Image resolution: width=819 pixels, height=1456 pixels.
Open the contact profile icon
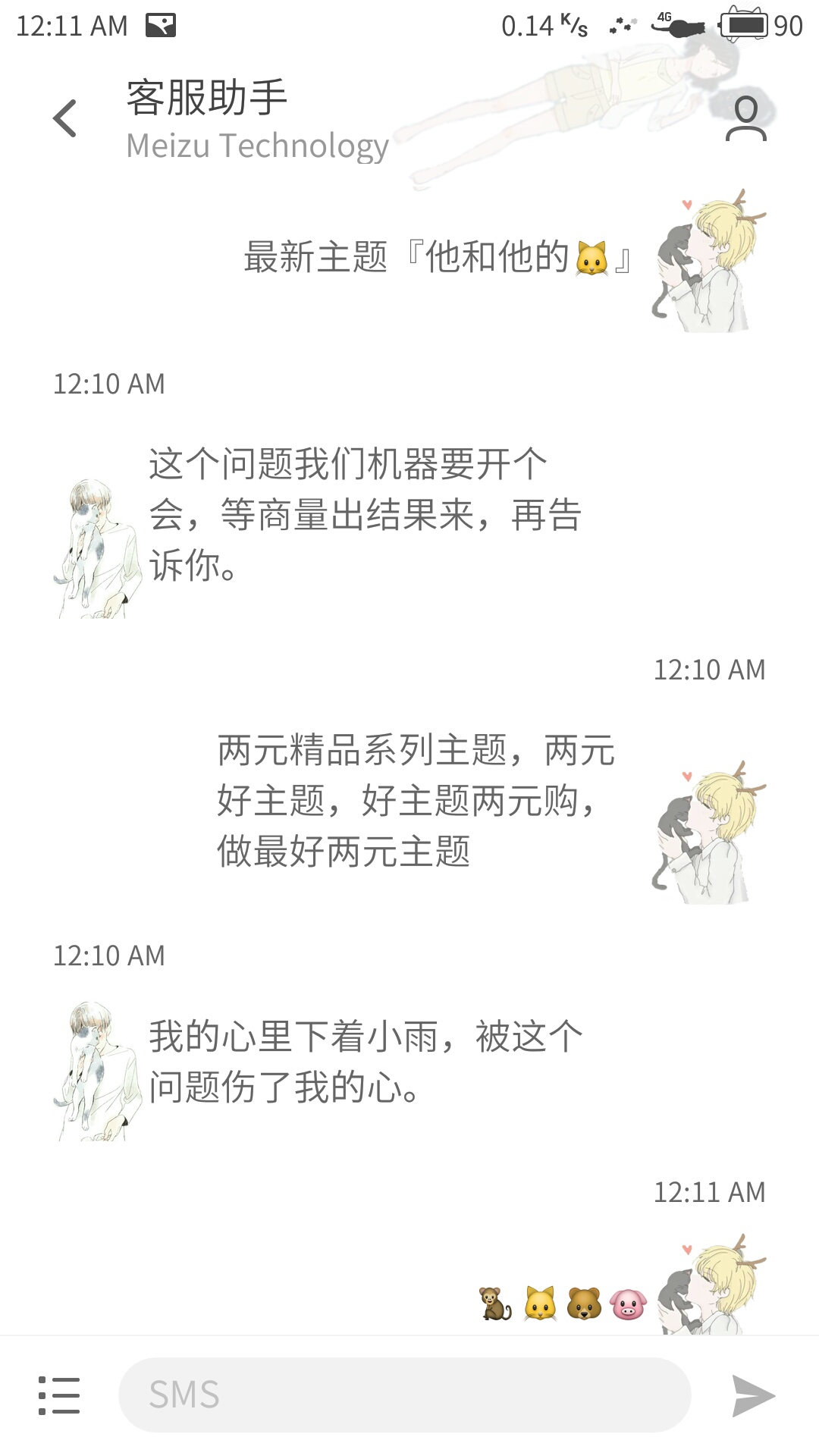pos(746,118)
